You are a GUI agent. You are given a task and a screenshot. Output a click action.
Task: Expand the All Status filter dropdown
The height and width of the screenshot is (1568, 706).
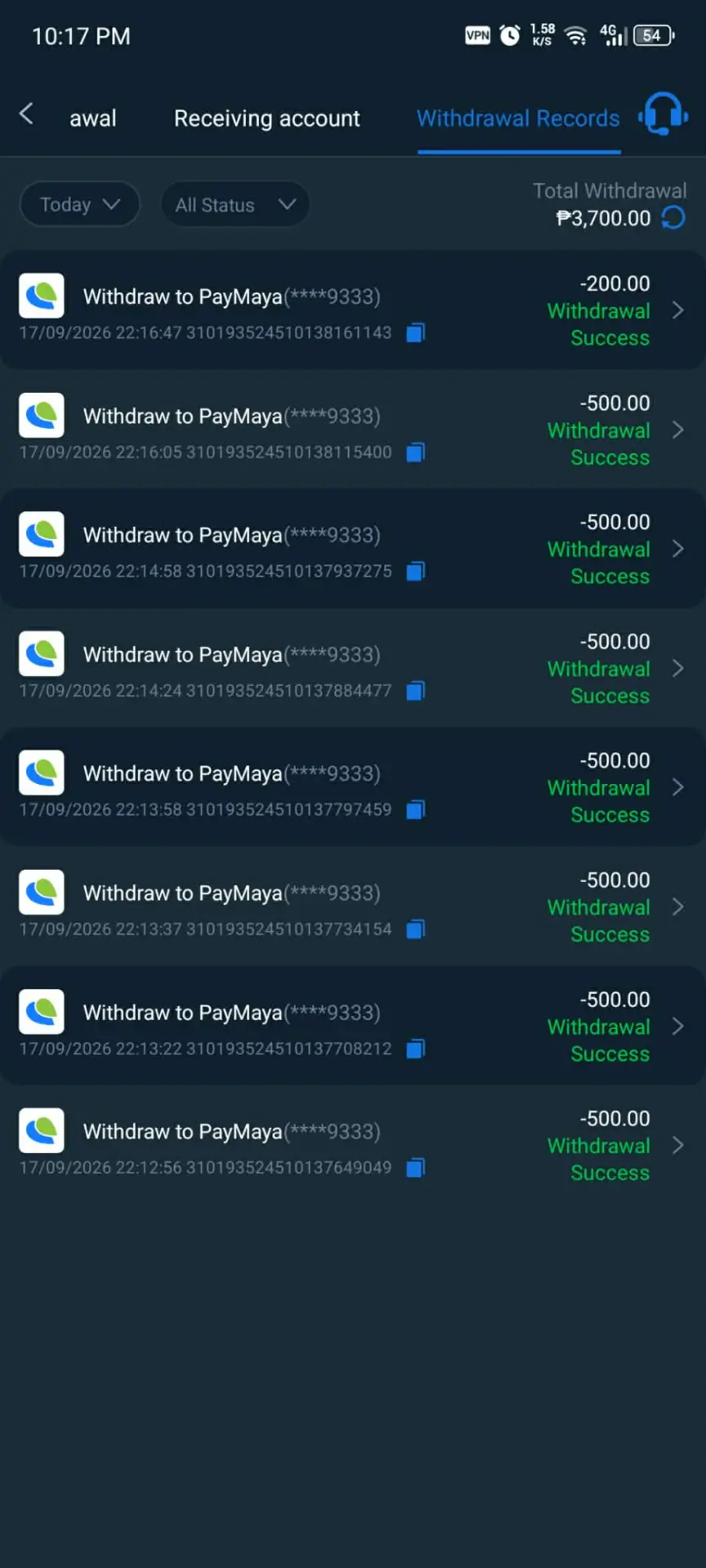235,204
